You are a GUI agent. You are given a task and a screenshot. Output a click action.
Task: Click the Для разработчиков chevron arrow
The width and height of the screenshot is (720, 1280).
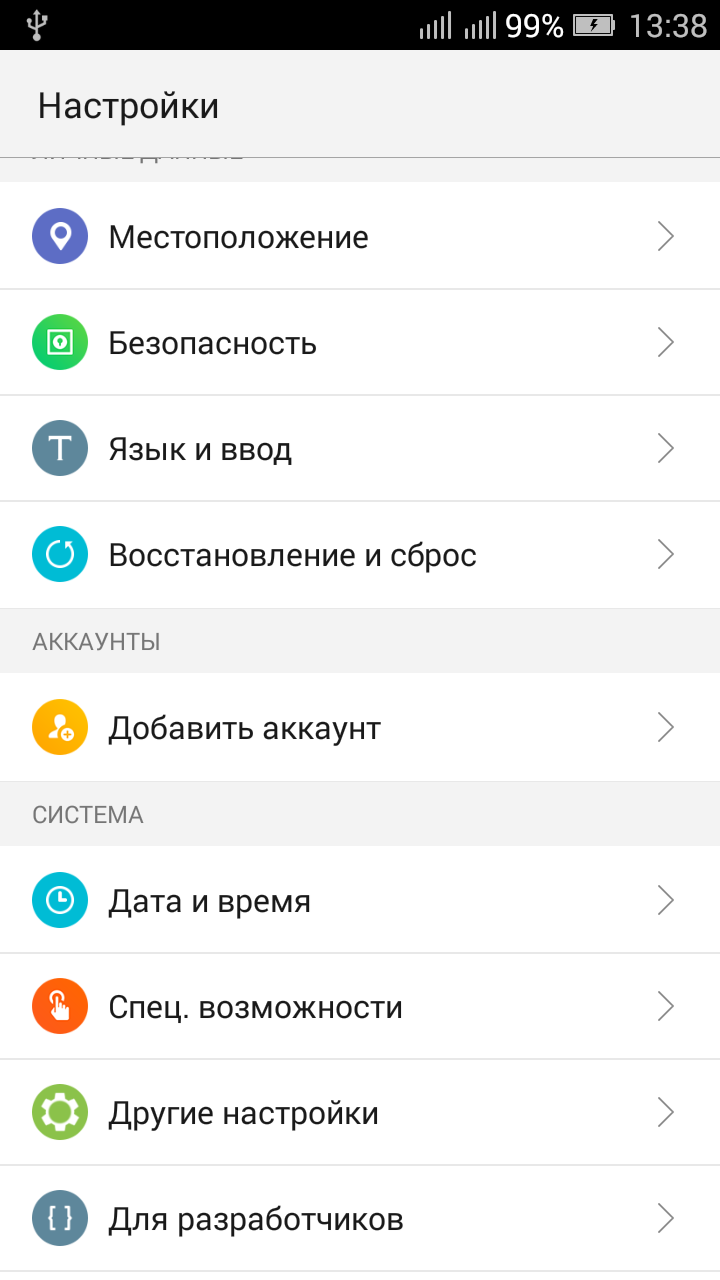coord(665,1218)
